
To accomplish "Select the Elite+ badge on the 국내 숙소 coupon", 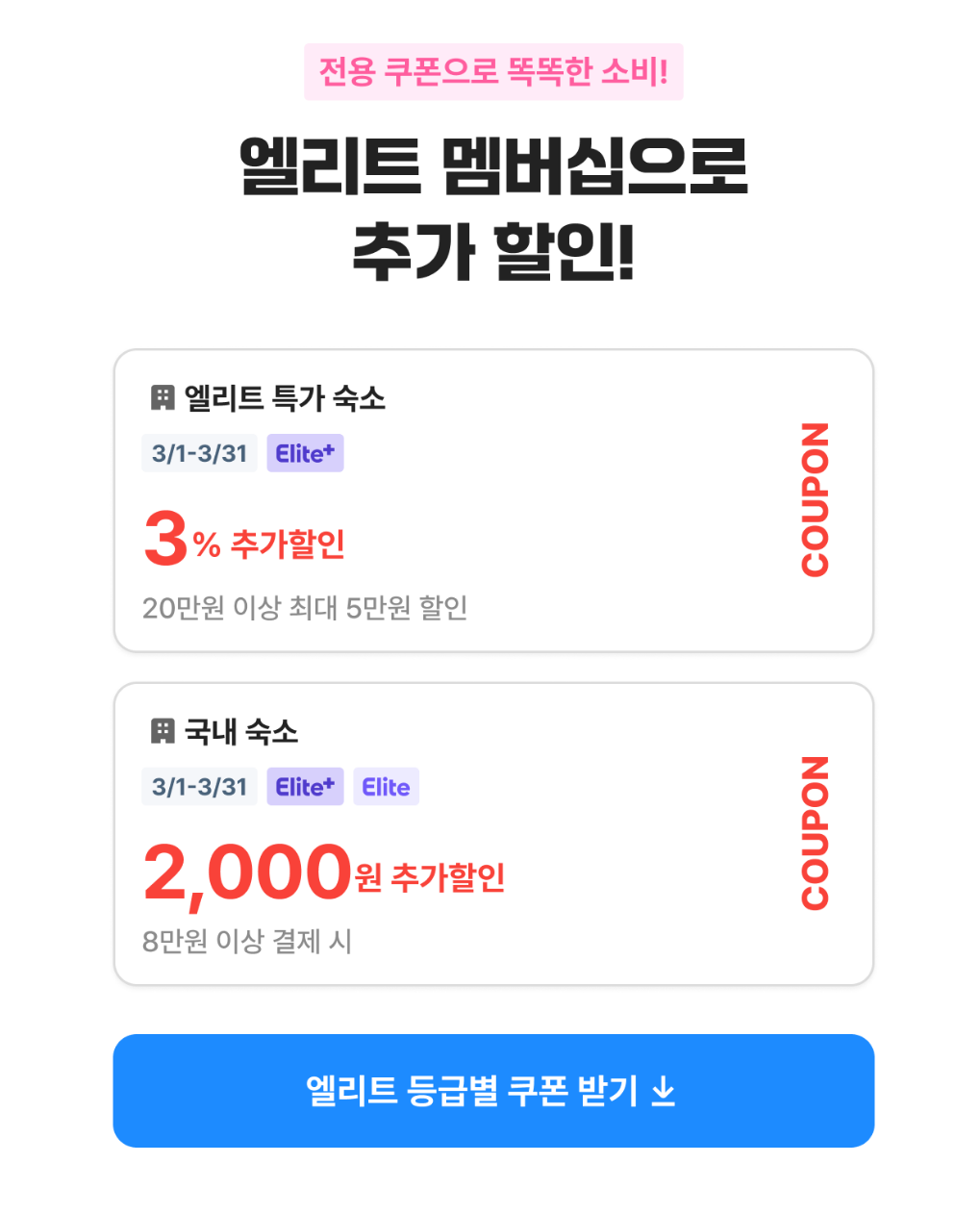I will click(x=305, y=787).
